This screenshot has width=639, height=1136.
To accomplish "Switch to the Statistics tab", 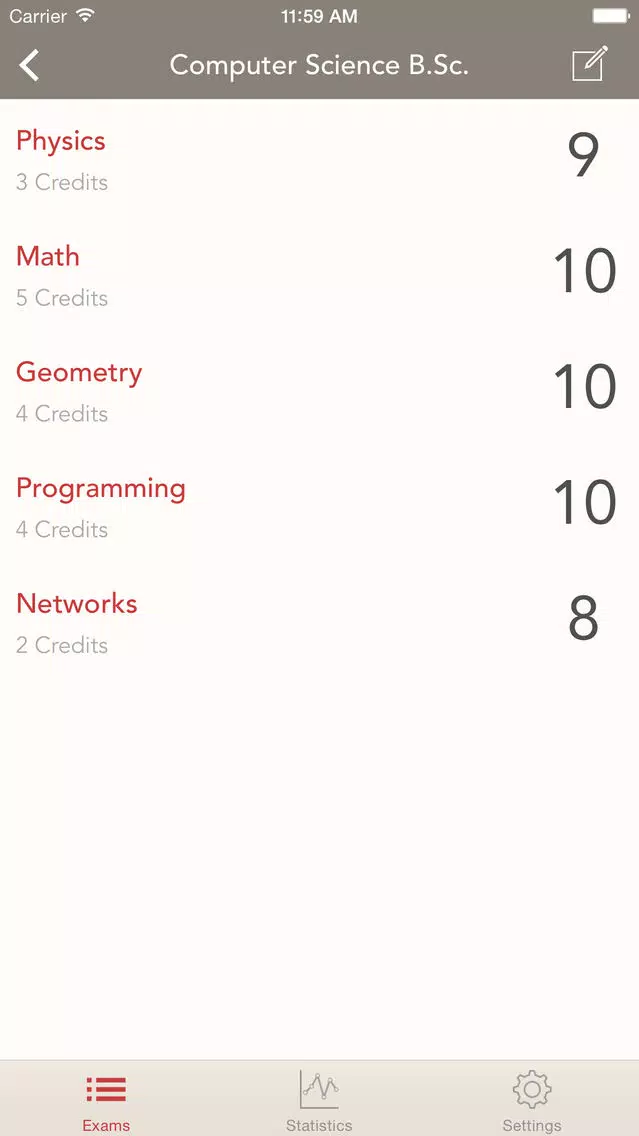I will [319, 1100].
